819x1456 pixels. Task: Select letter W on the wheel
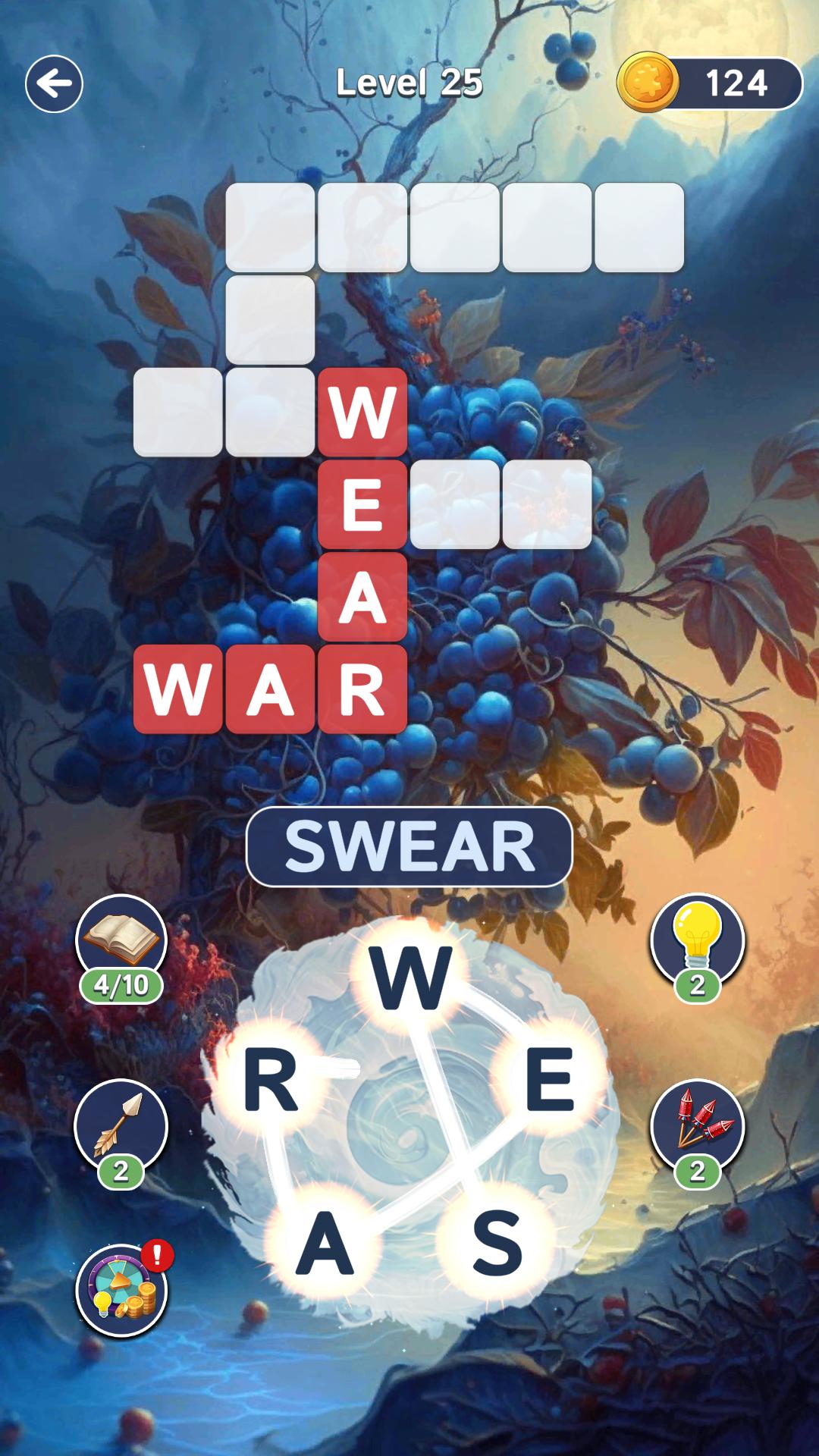410,977
